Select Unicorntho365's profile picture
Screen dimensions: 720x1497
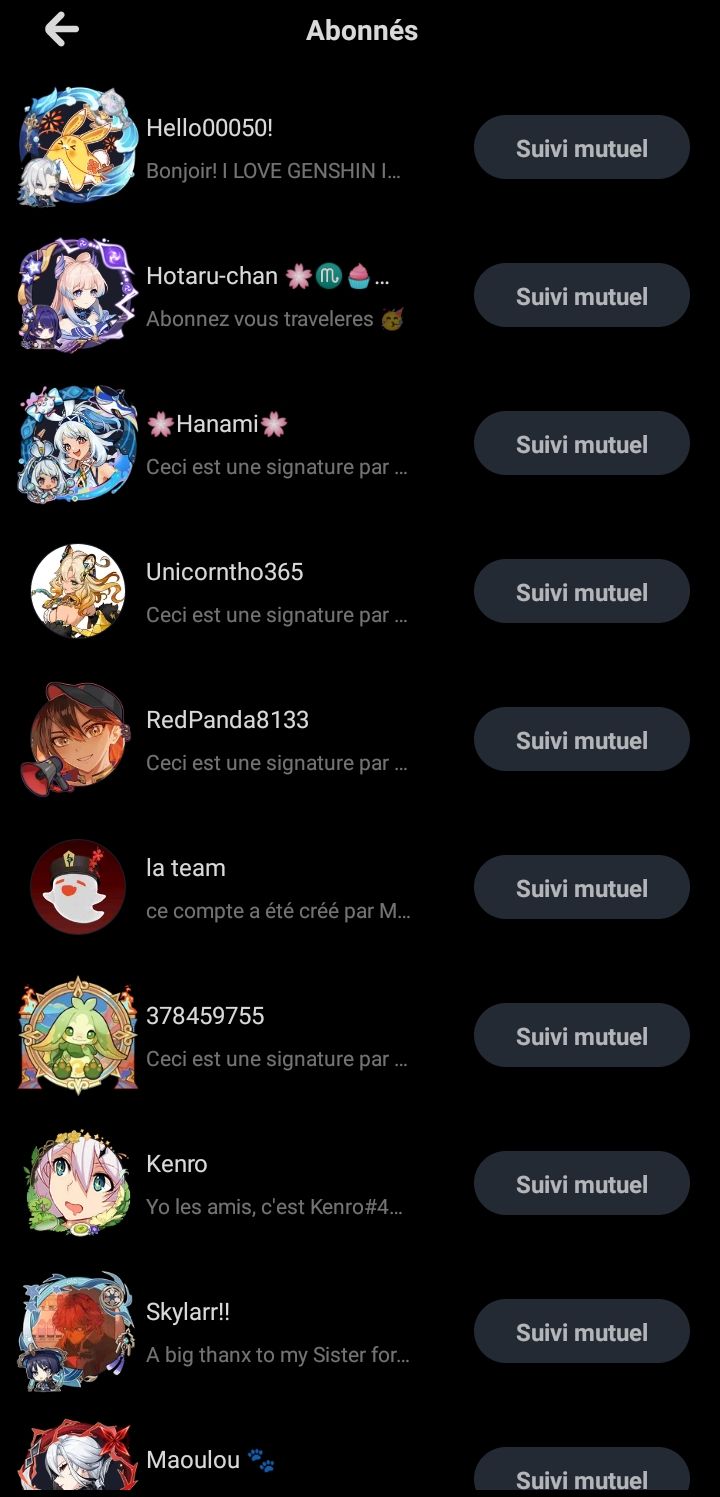point(78,590)
